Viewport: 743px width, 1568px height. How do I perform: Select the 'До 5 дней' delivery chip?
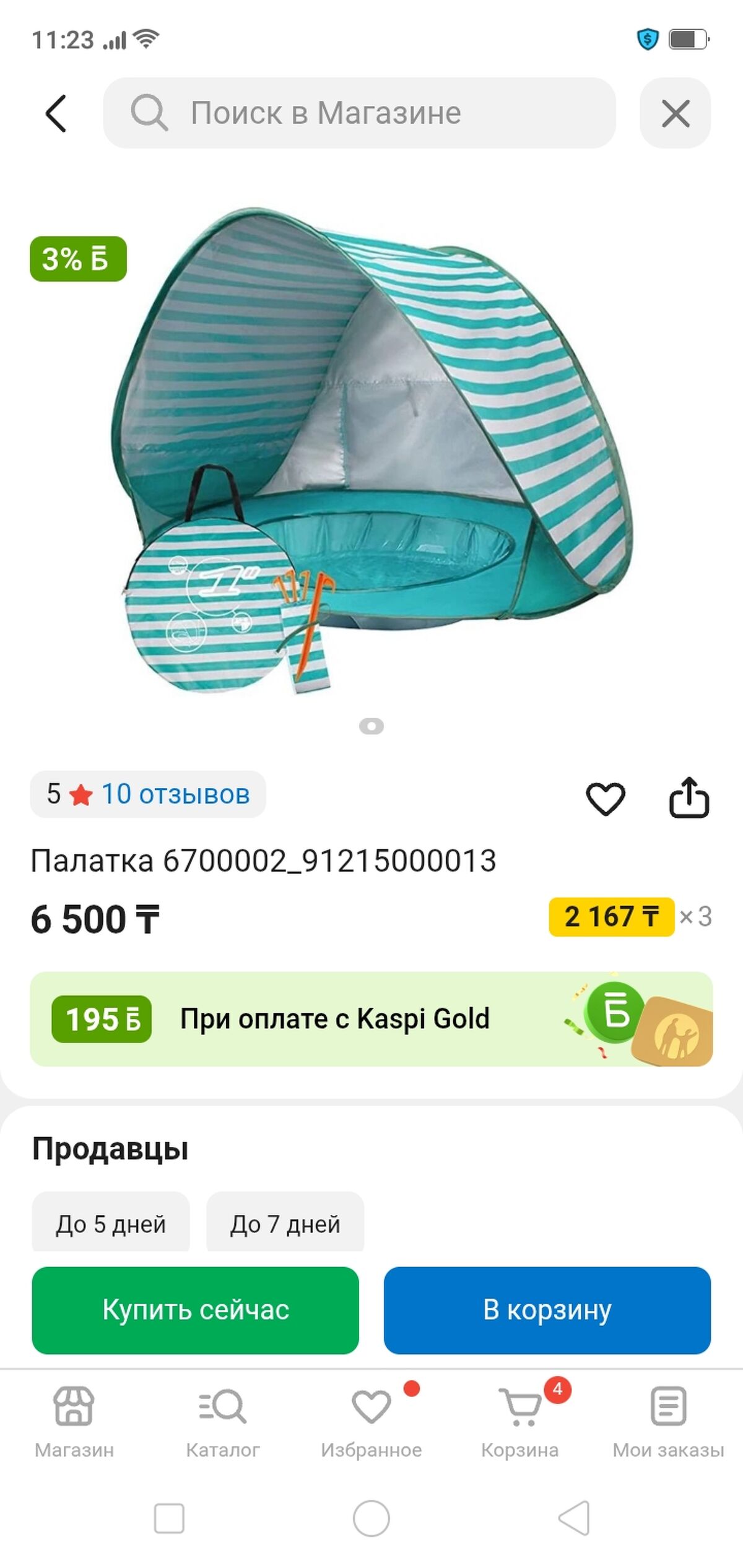pyautogui.click(x=111, y=1223)
